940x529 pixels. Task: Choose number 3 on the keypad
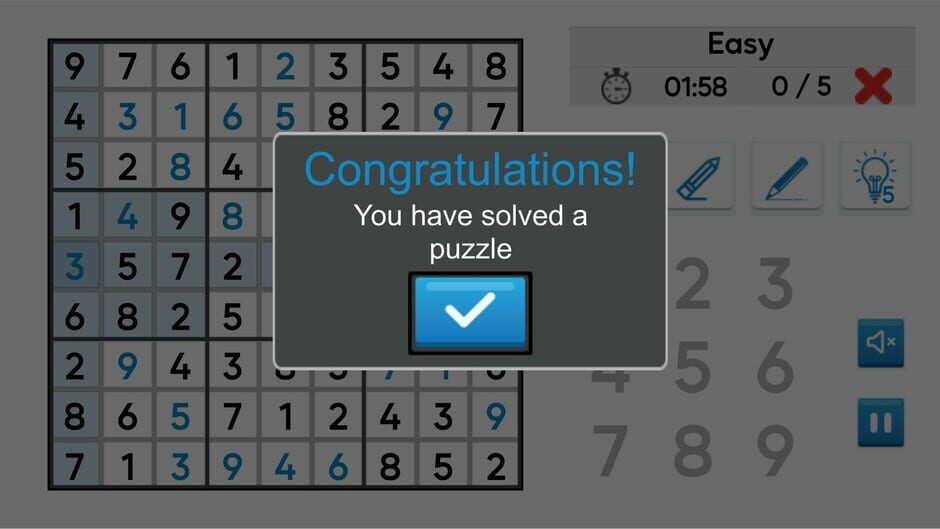[775, 284]
